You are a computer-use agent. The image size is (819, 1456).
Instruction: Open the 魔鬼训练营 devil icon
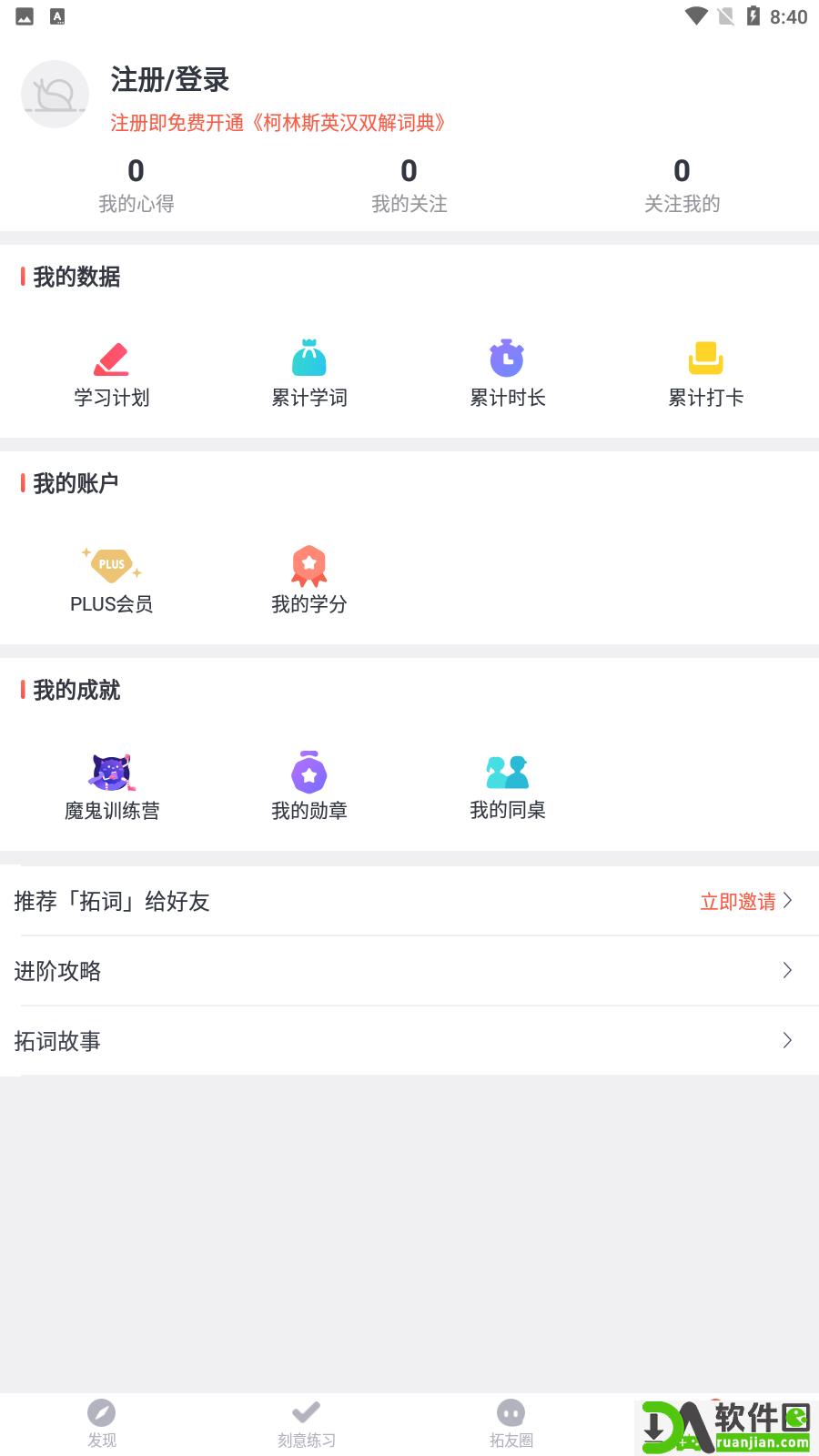click(x=112, y=772)
